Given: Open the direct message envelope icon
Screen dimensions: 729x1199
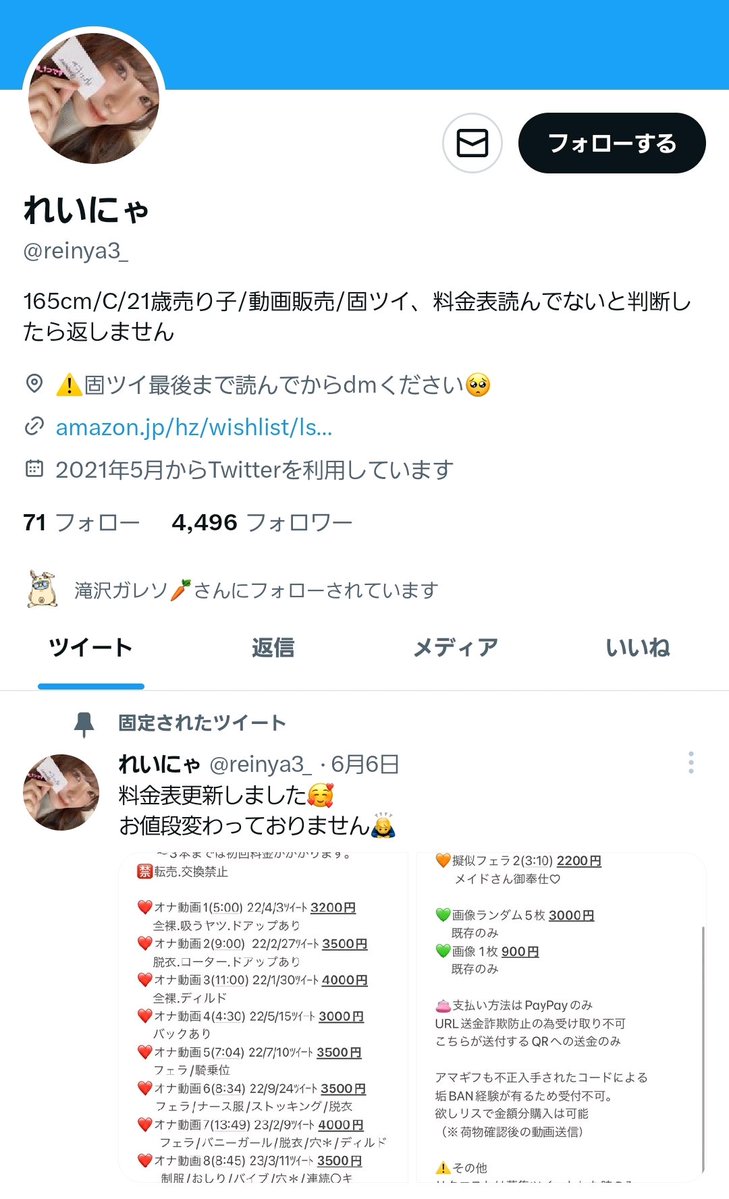Looking at the screenshot, I should 472,144.
